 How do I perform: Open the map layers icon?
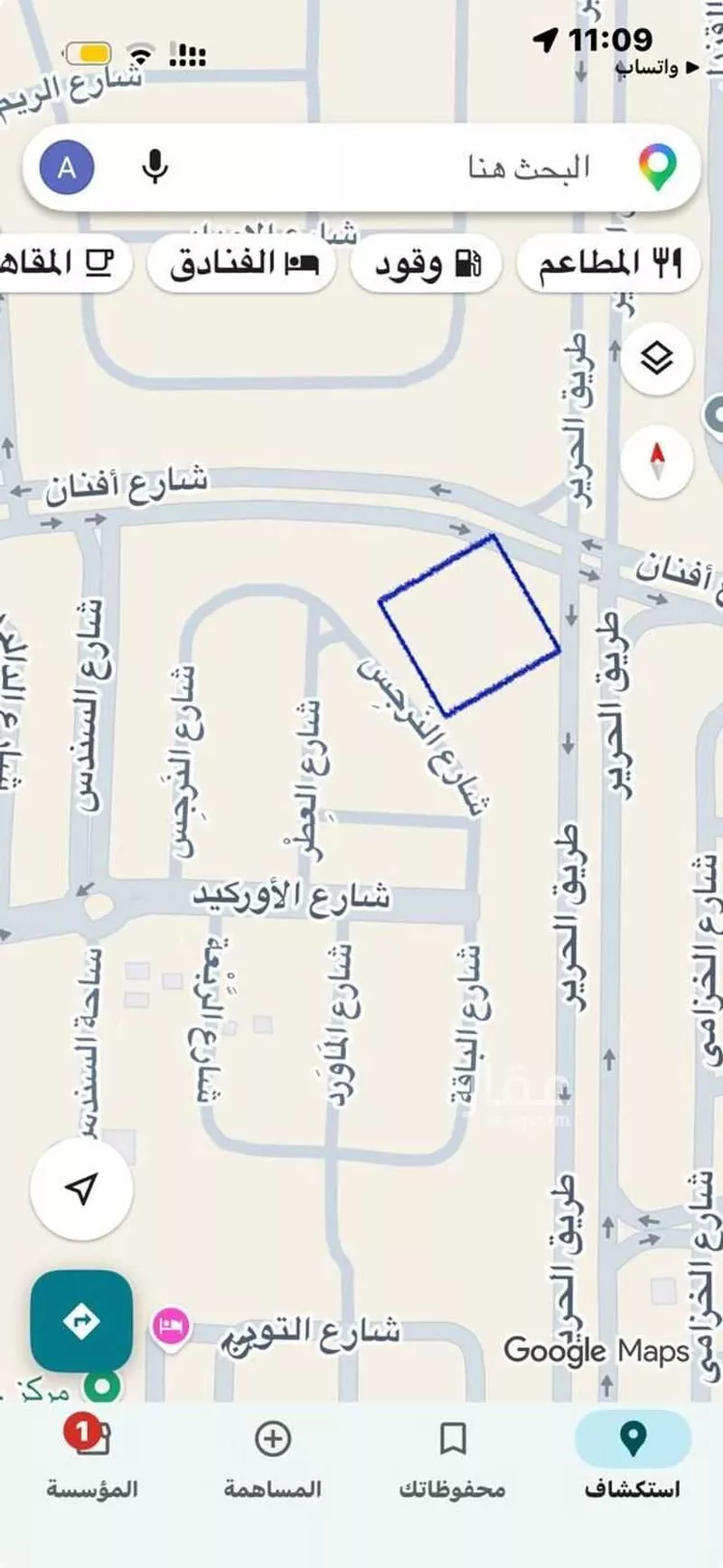656,359
